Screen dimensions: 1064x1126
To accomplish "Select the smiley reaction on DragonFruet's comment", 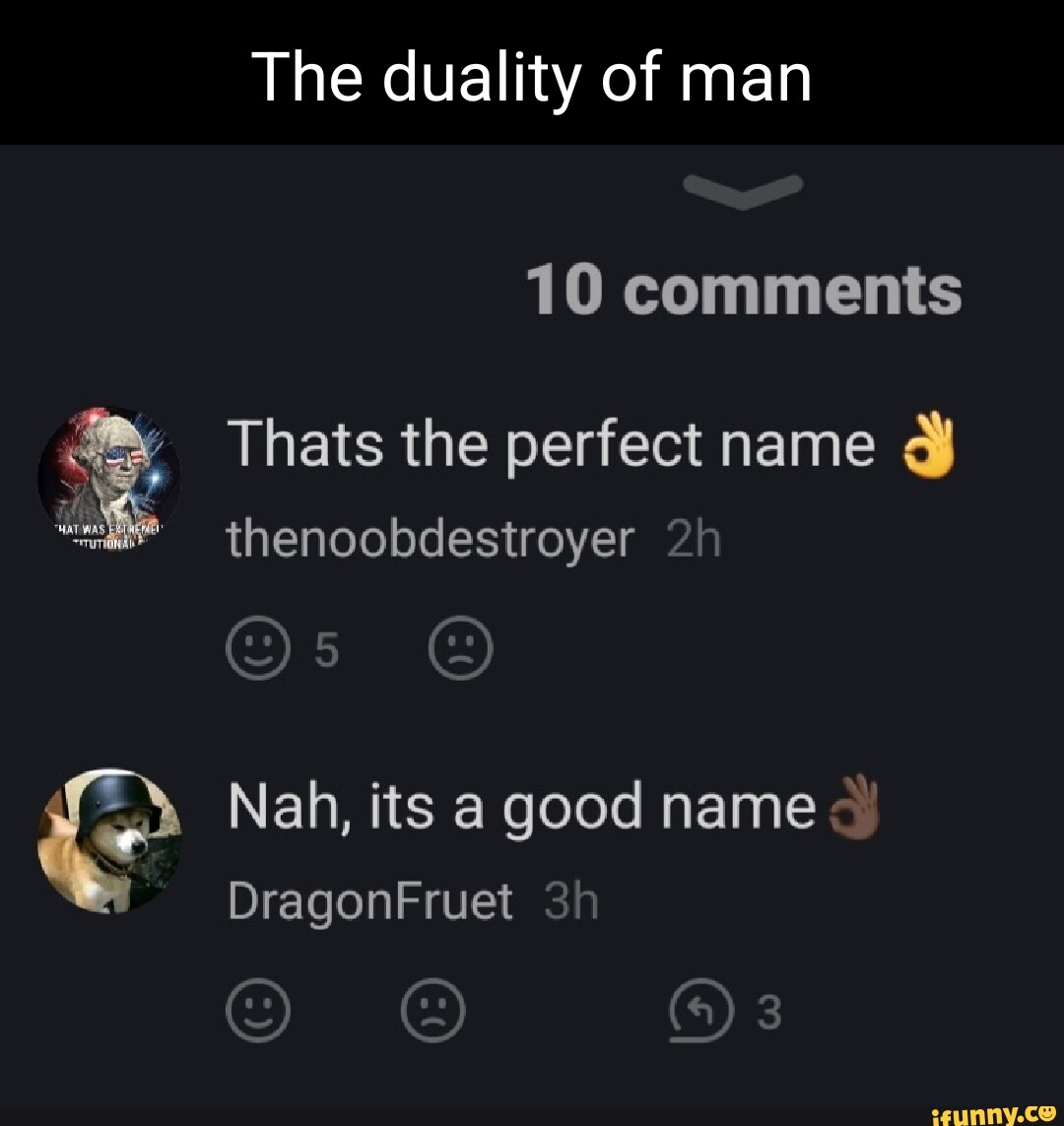I will tap(257, 1009).
